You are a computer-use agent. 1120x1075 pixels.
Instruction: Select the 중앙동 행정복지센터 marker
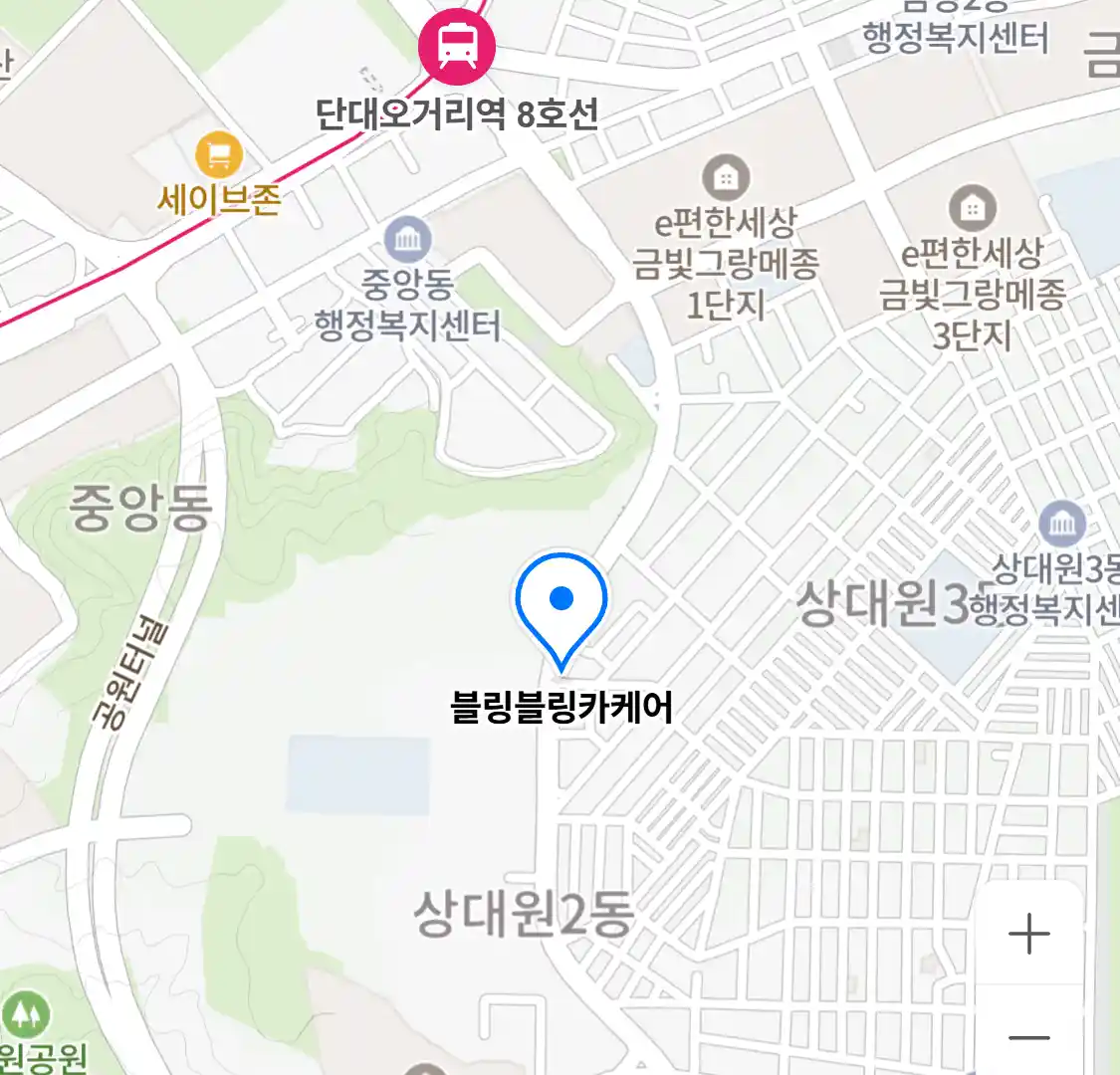click(408, 240)
